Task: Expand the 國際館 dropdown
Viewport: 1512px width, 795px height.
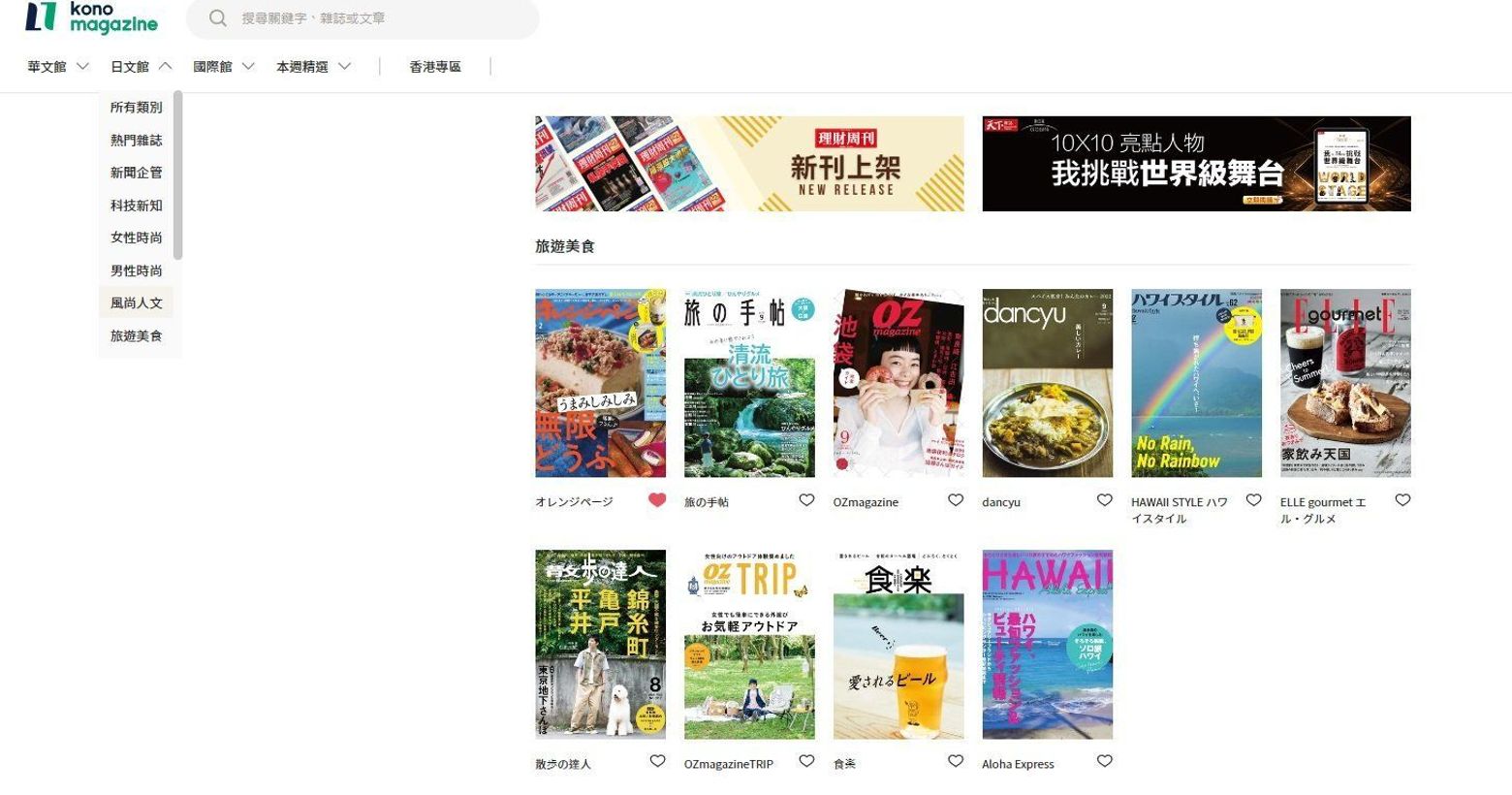Action: (224, 67)
